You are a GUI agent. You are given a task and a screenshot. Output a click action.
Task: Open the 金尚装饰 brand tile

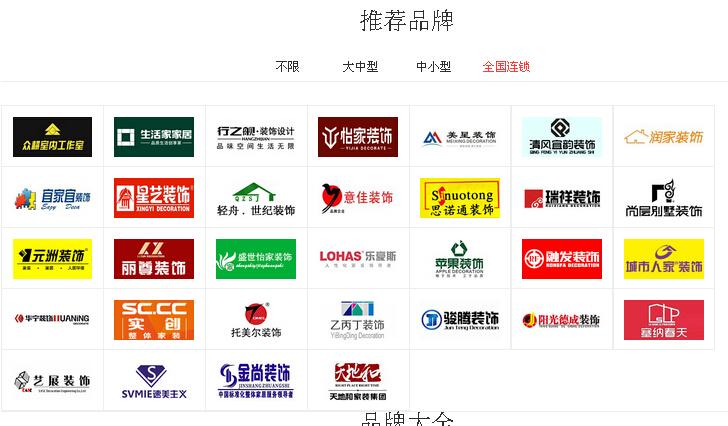[x=256, y=381]
